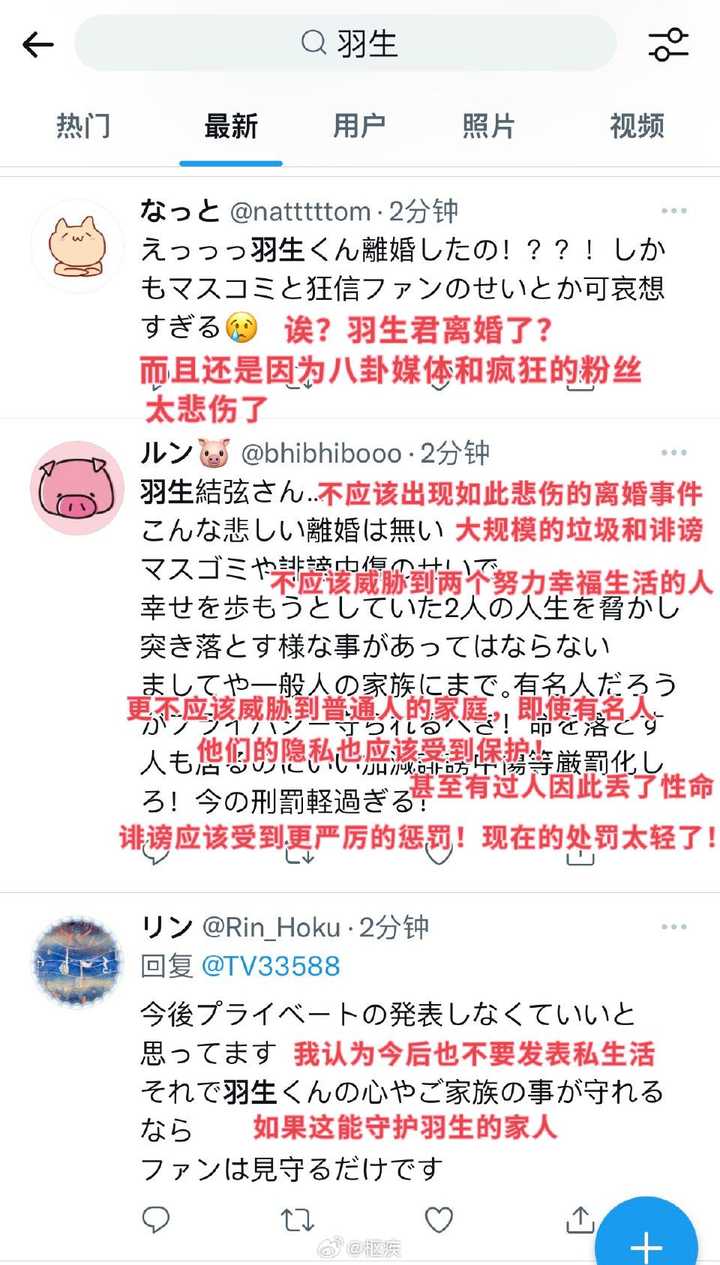
Task: Switch to the 视频 tab
Action: (637, 126)
